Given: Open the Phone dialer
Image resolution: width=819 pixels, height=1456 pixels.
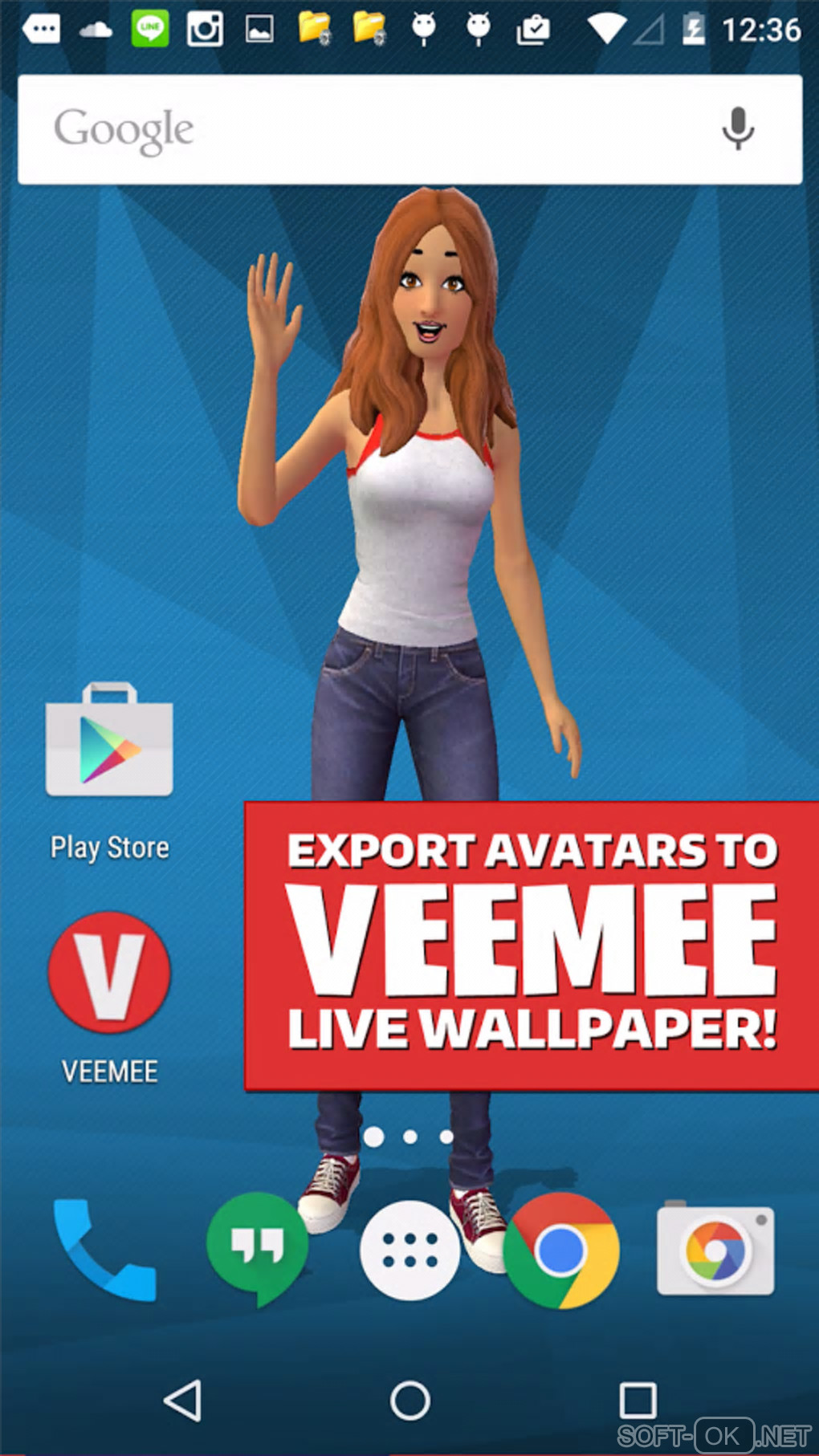Looking at the screenshot, I should (104, 1250).
